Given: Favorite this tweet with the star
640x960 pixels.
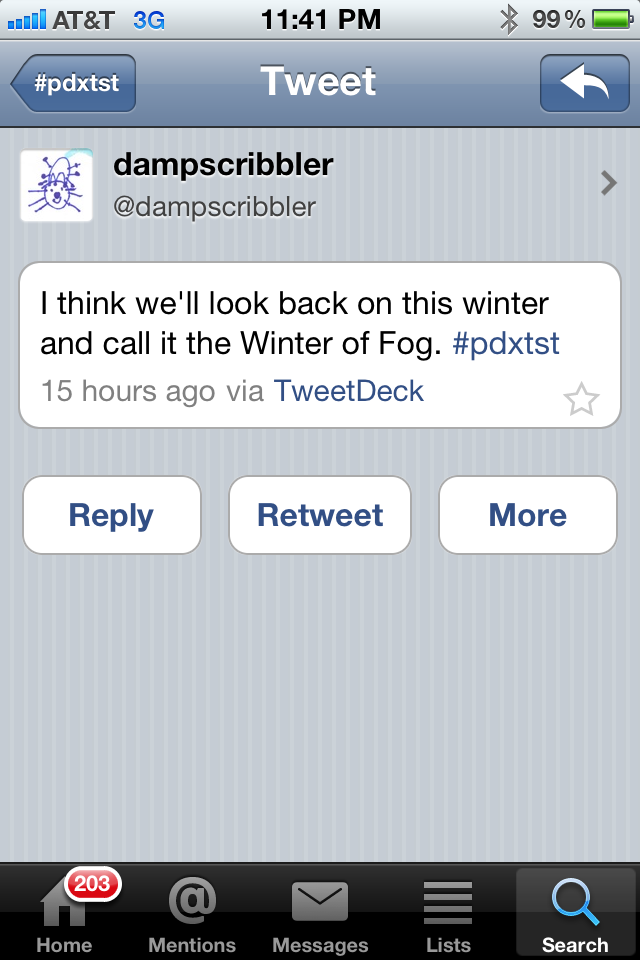Looking at the screenshot, I should (x=581, y=400).
